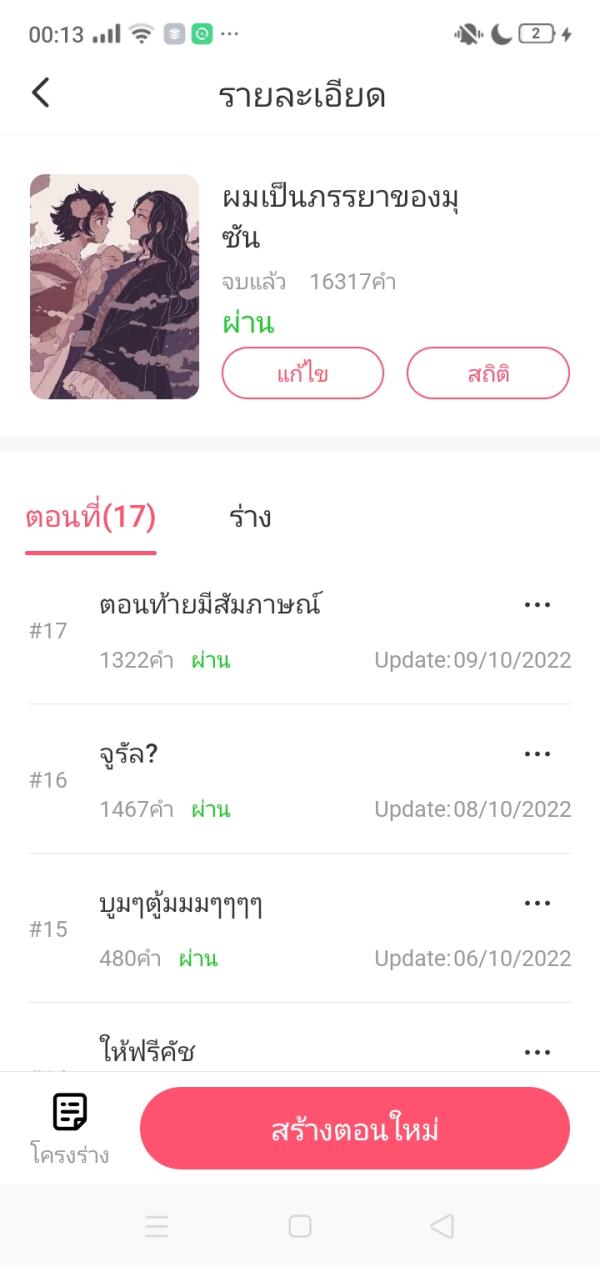600x1267 pixels.
Task: Open the สถิติ statistics button
Action: 487,374
